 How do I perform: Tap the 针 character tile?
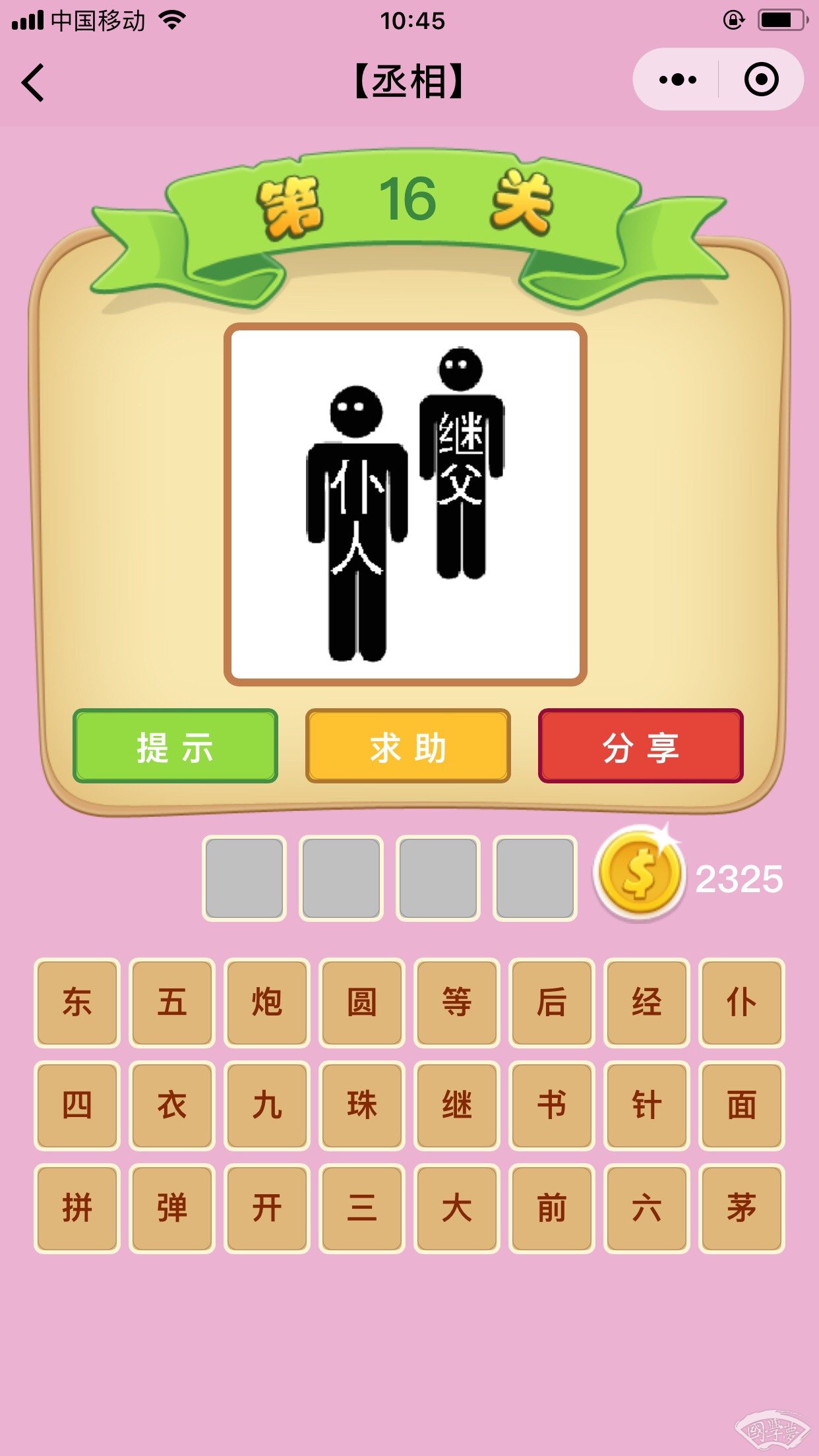pyautogui.click(x=646, y=1105)
